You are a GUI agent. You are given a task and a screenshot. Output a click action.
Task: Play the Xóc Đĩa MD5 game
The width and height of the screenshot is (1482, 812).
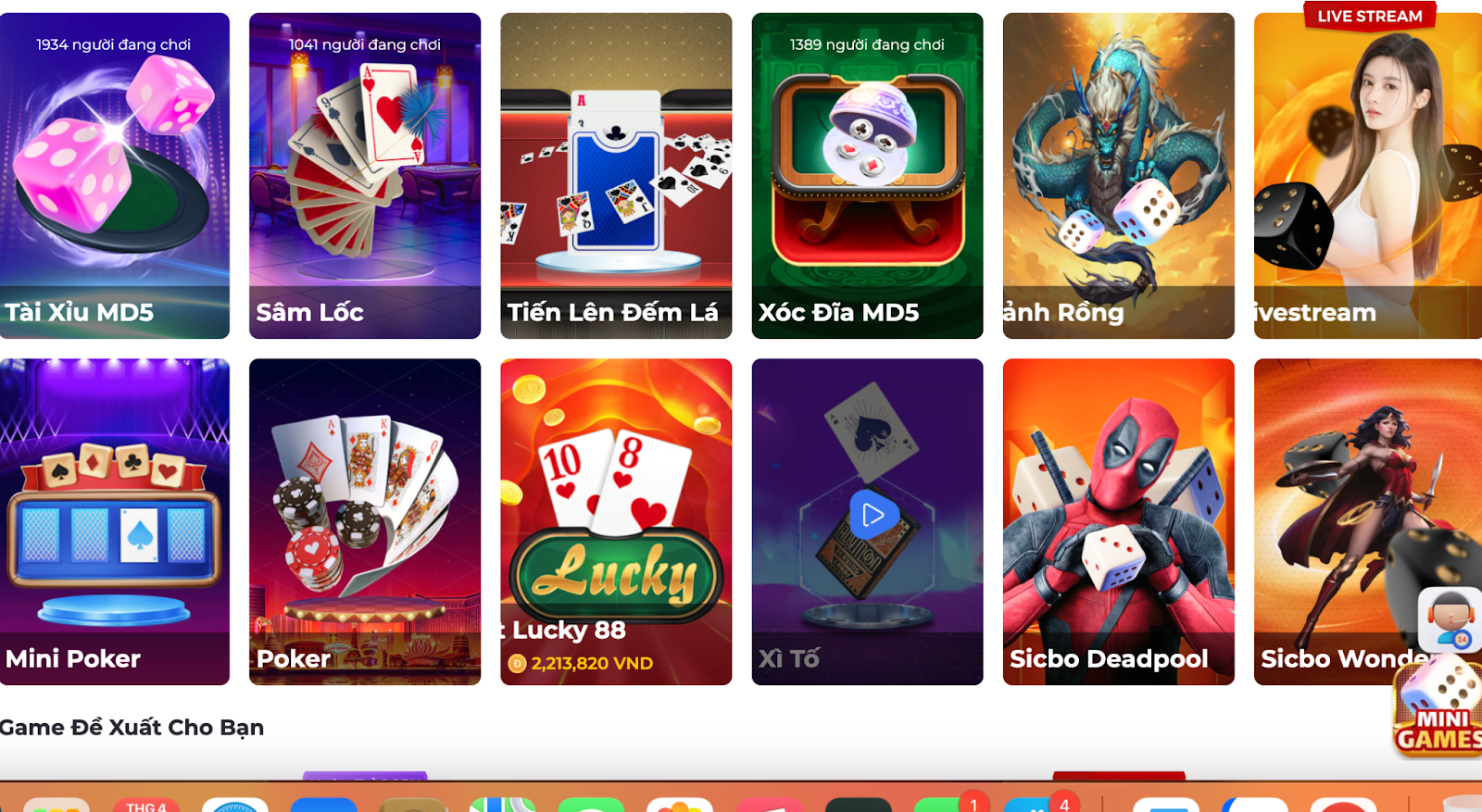[x=867, y=176]
